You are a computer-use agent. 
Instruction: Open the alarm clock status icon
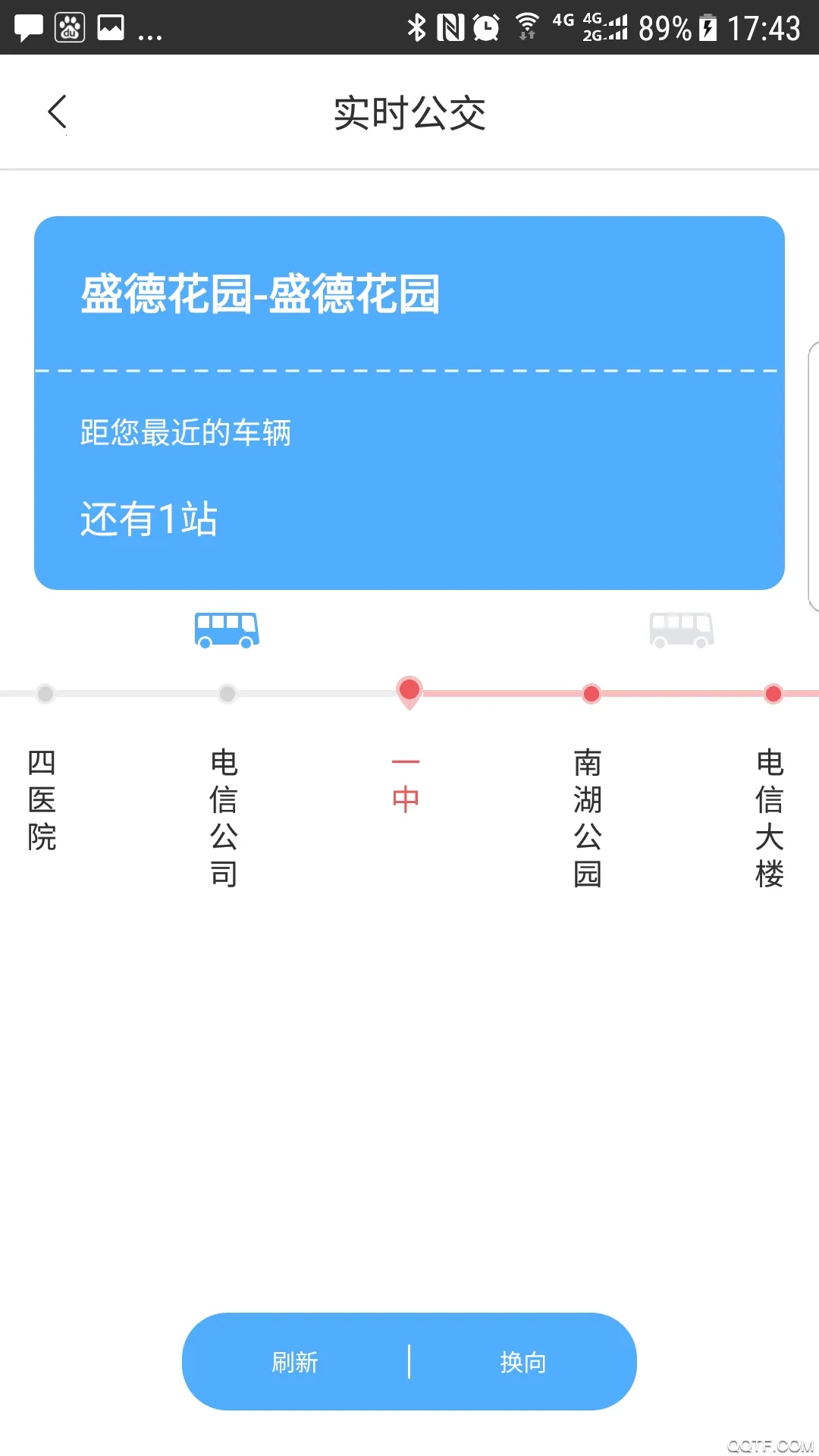pyautogui.click(x=485, y=28)
